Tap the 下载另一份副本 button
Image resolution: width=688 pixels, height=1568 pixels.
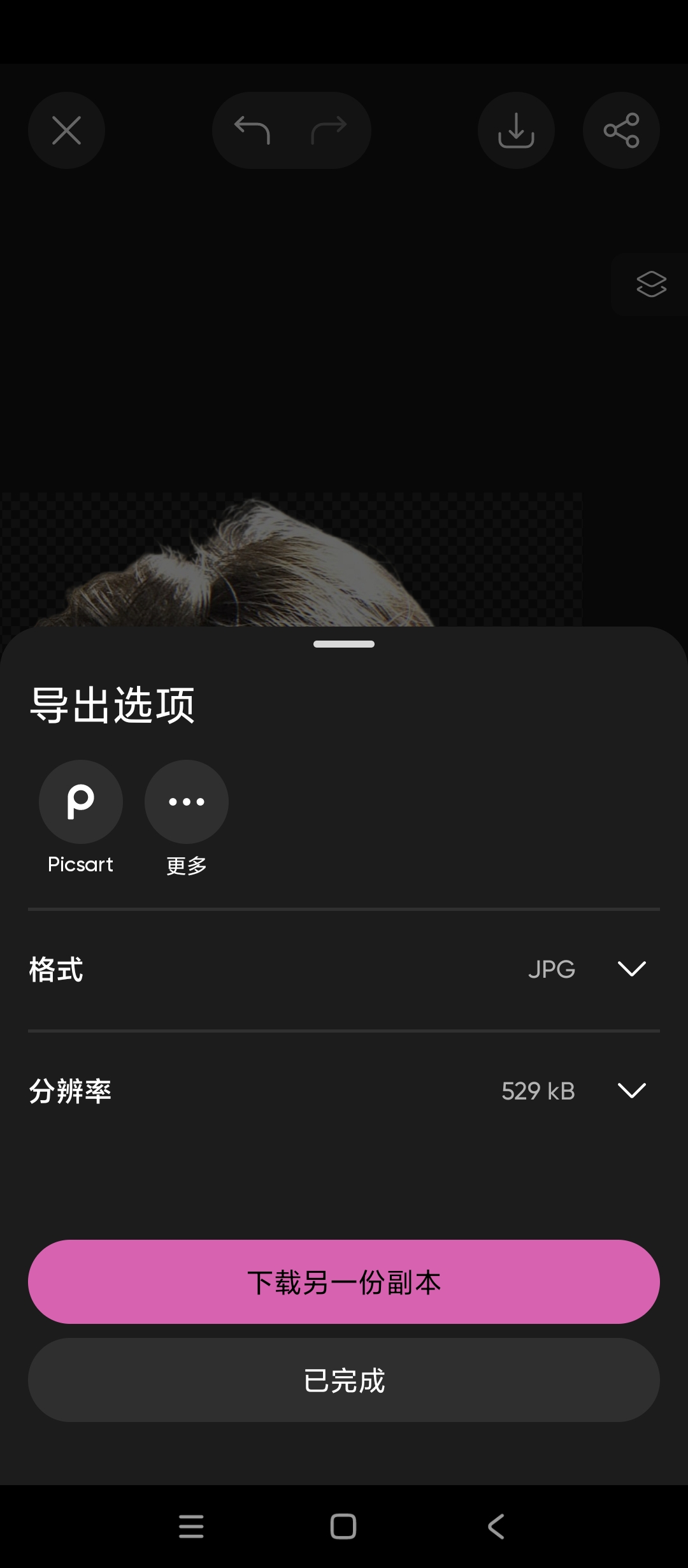(344, 1282)
